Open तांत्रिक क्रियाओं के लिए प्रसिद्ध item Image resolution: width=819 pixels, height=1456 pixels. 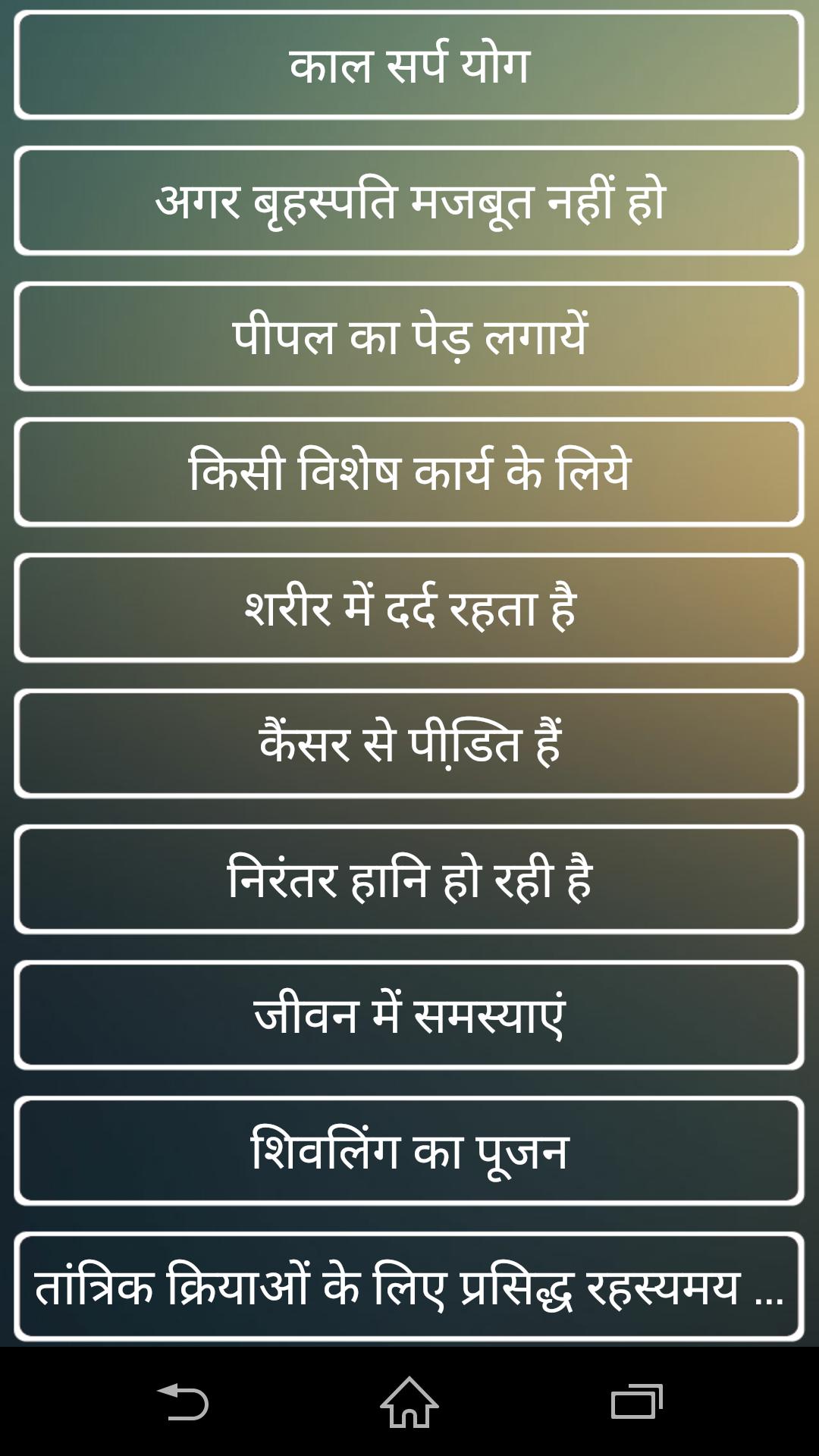point(409,1287)
